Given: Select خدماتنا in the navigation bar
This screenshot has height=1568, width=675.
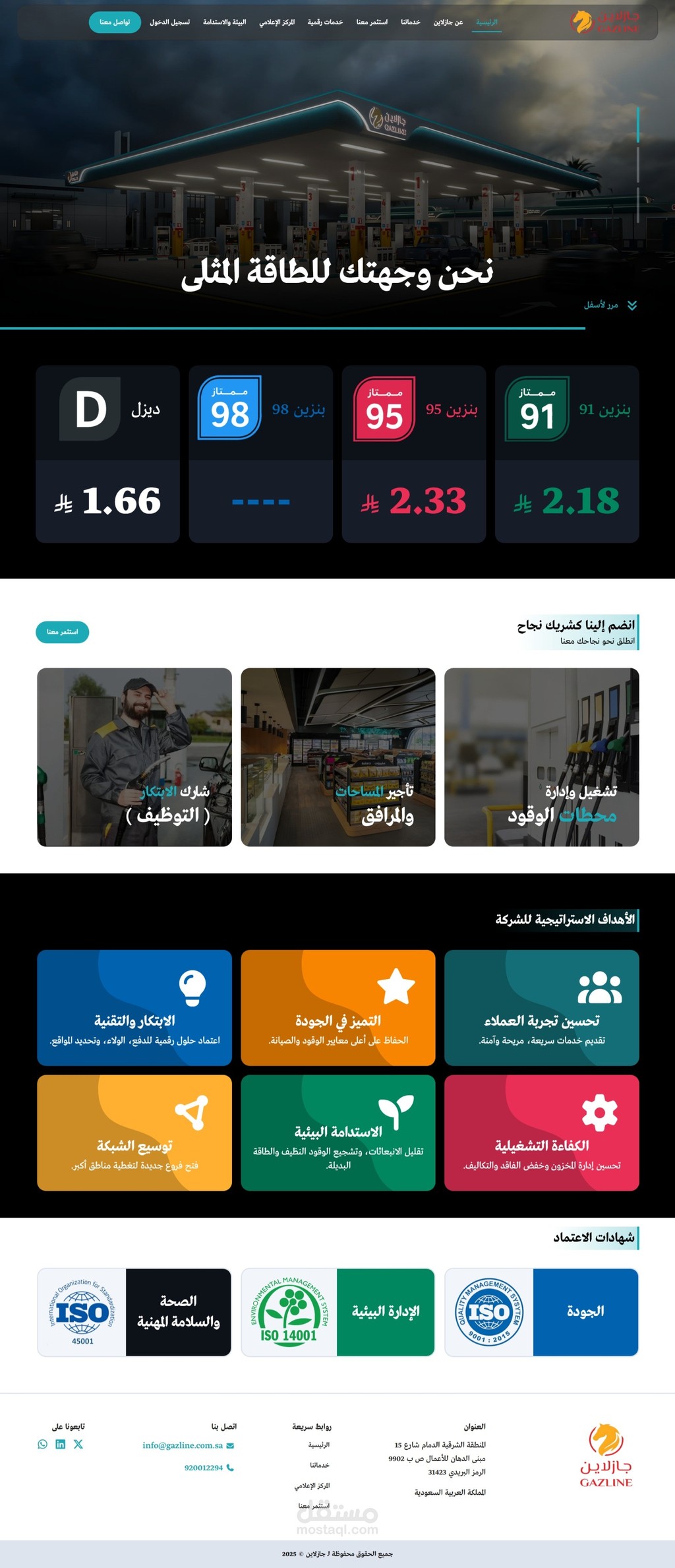Looking at the screenshot, I should coord(410,22).
